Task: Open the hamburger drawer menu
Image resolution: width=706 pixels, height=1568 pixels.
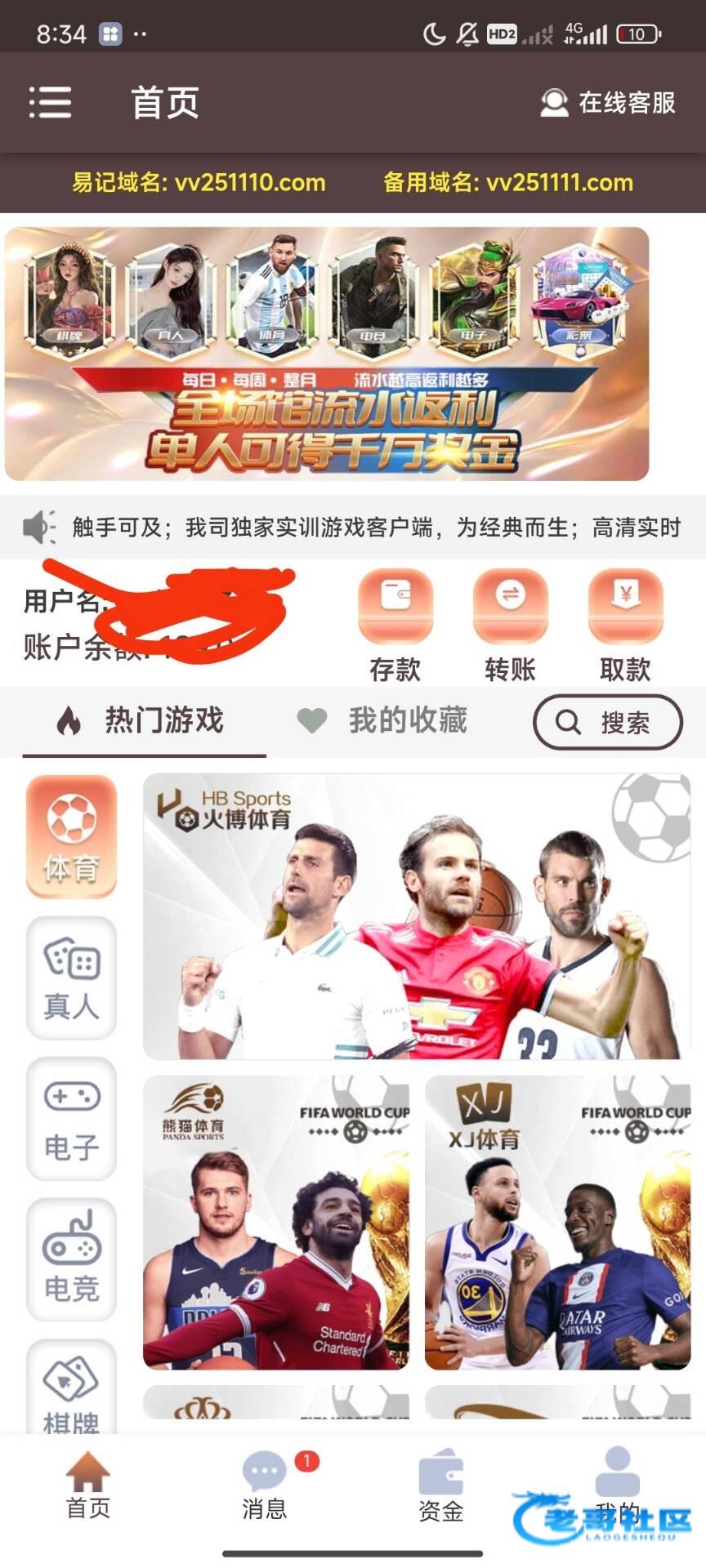Action: [x=51, y=103]
